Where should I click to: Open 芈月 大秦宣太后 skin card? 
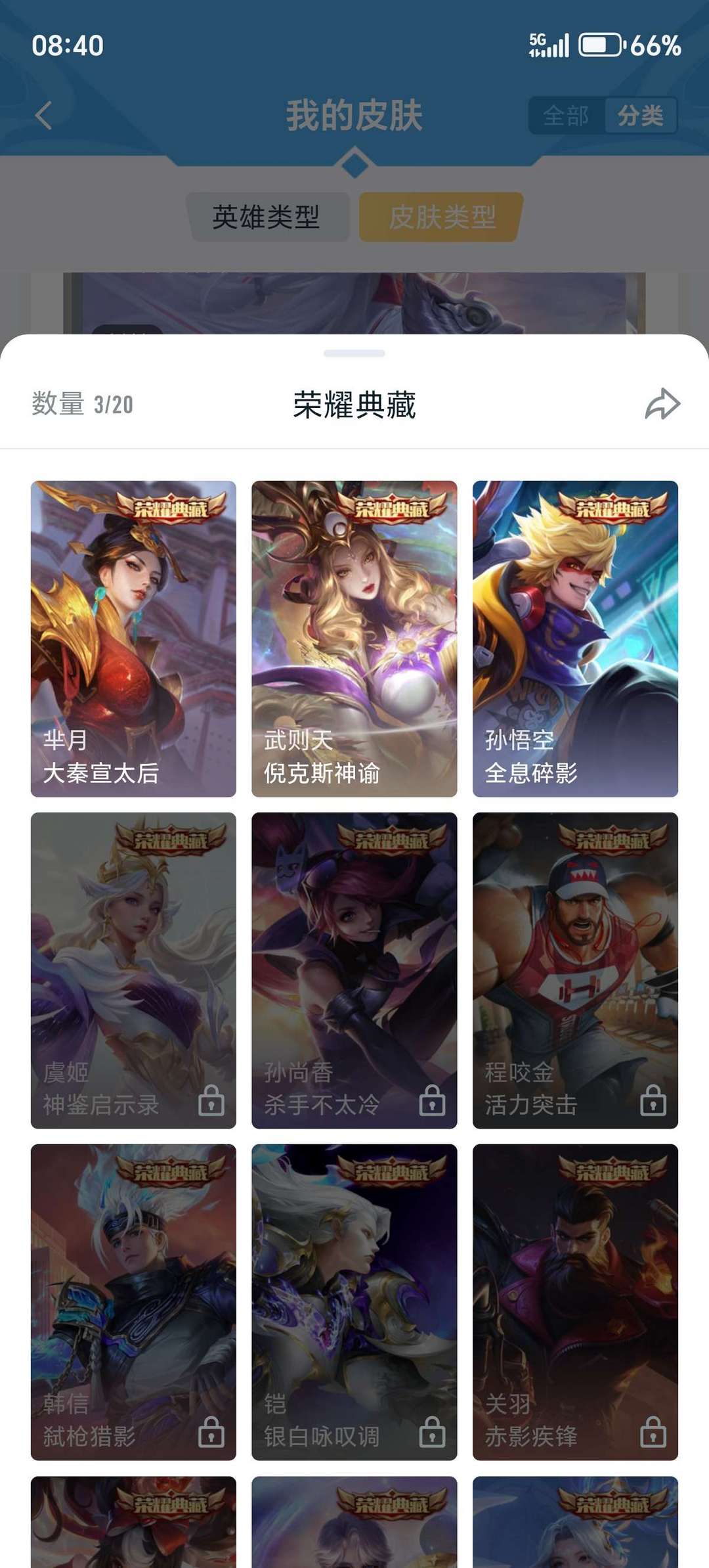point(133,638)
